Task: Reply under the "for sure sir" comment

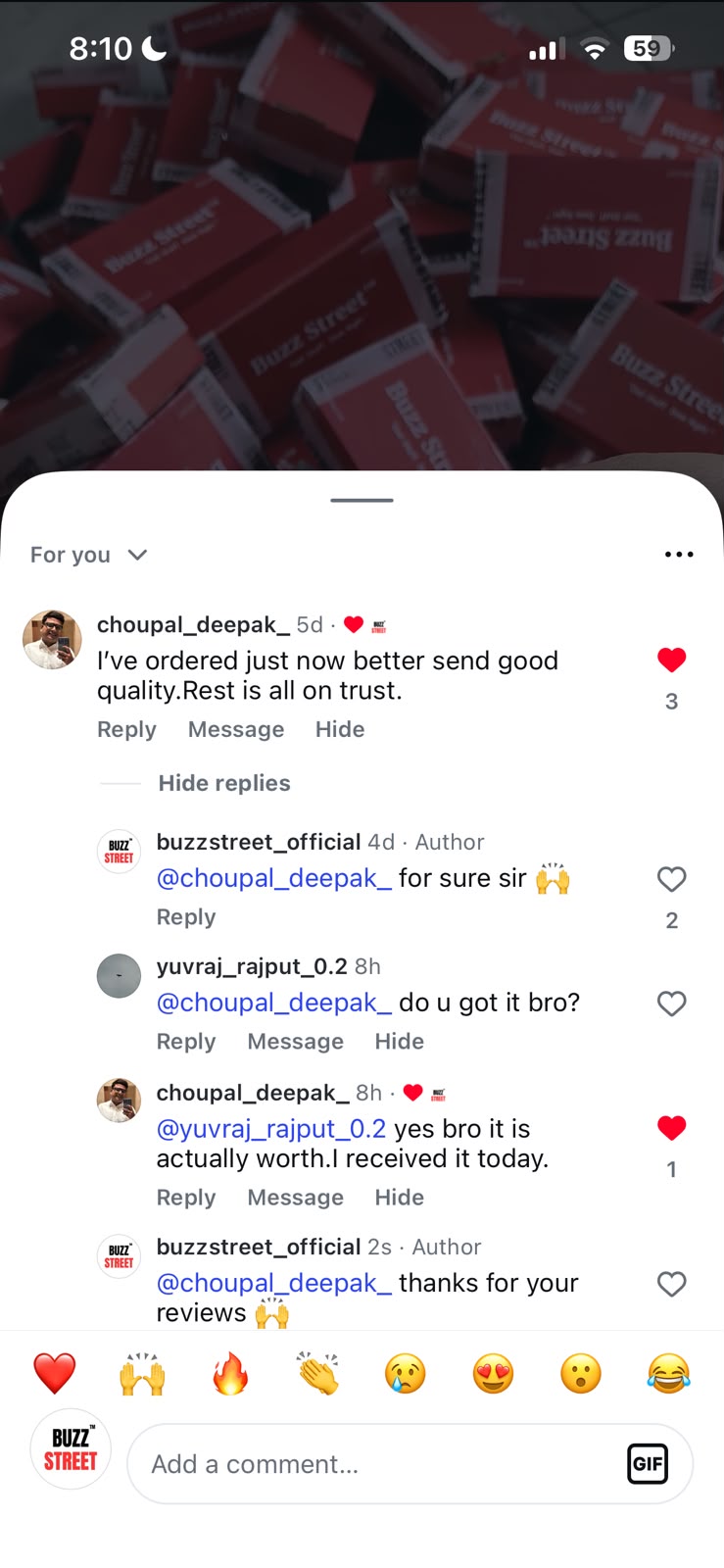Action: click(x=186, y=917)
